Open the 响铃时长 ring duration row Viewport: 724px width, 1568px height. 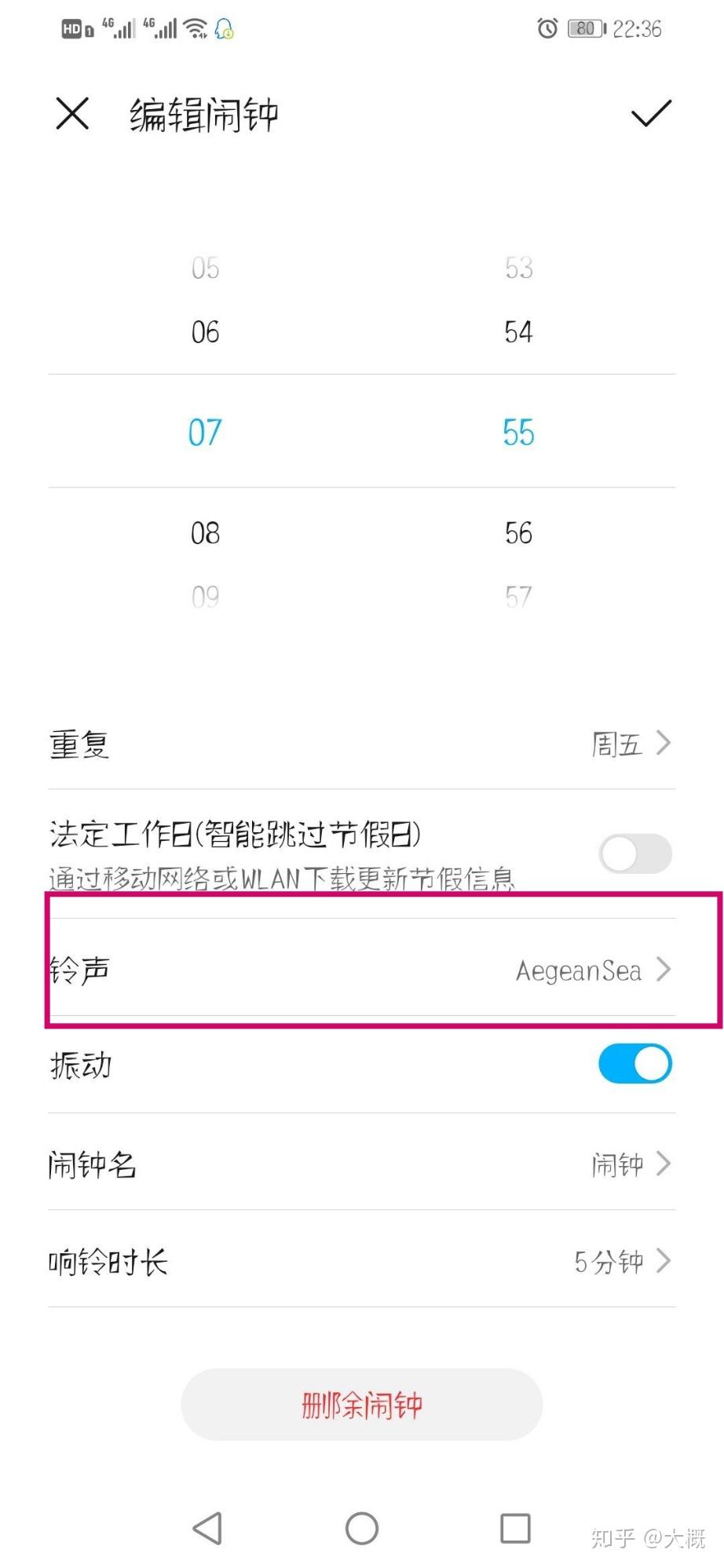click(361, 1261)
